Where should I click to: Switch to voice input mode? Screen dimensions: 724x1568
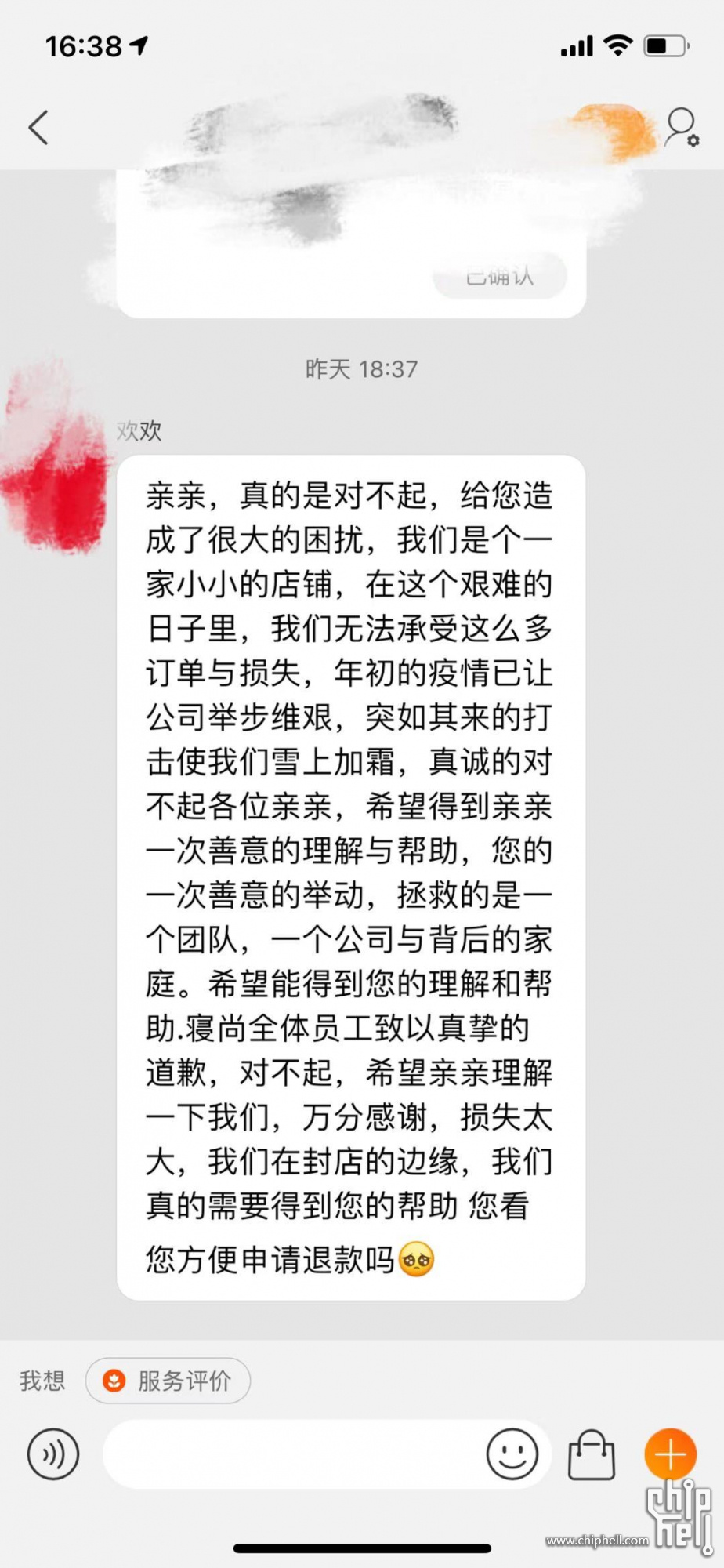tap(53, 1454)
